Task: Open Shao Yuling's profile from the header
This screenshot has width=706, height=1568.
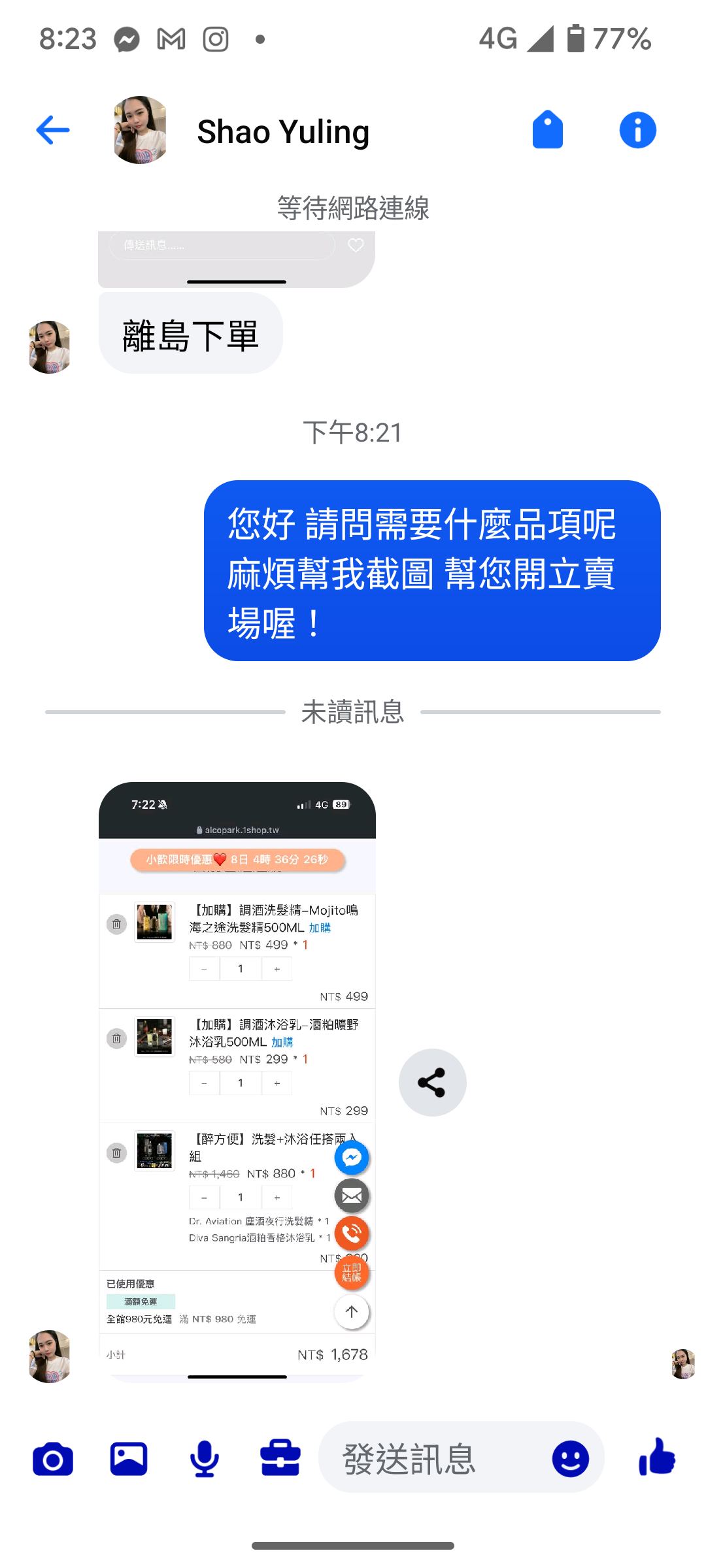Action: coord(282,131)
